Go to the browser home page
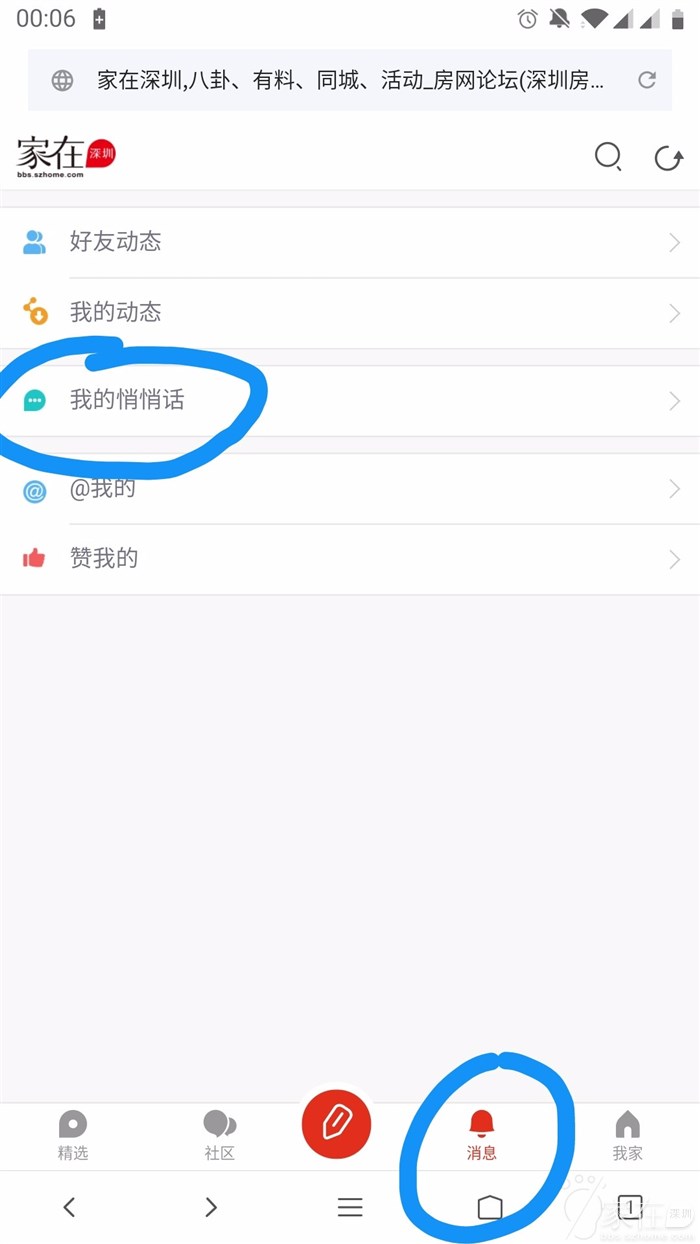Viewport: 700px width, 1244px height. point(489,1208)
